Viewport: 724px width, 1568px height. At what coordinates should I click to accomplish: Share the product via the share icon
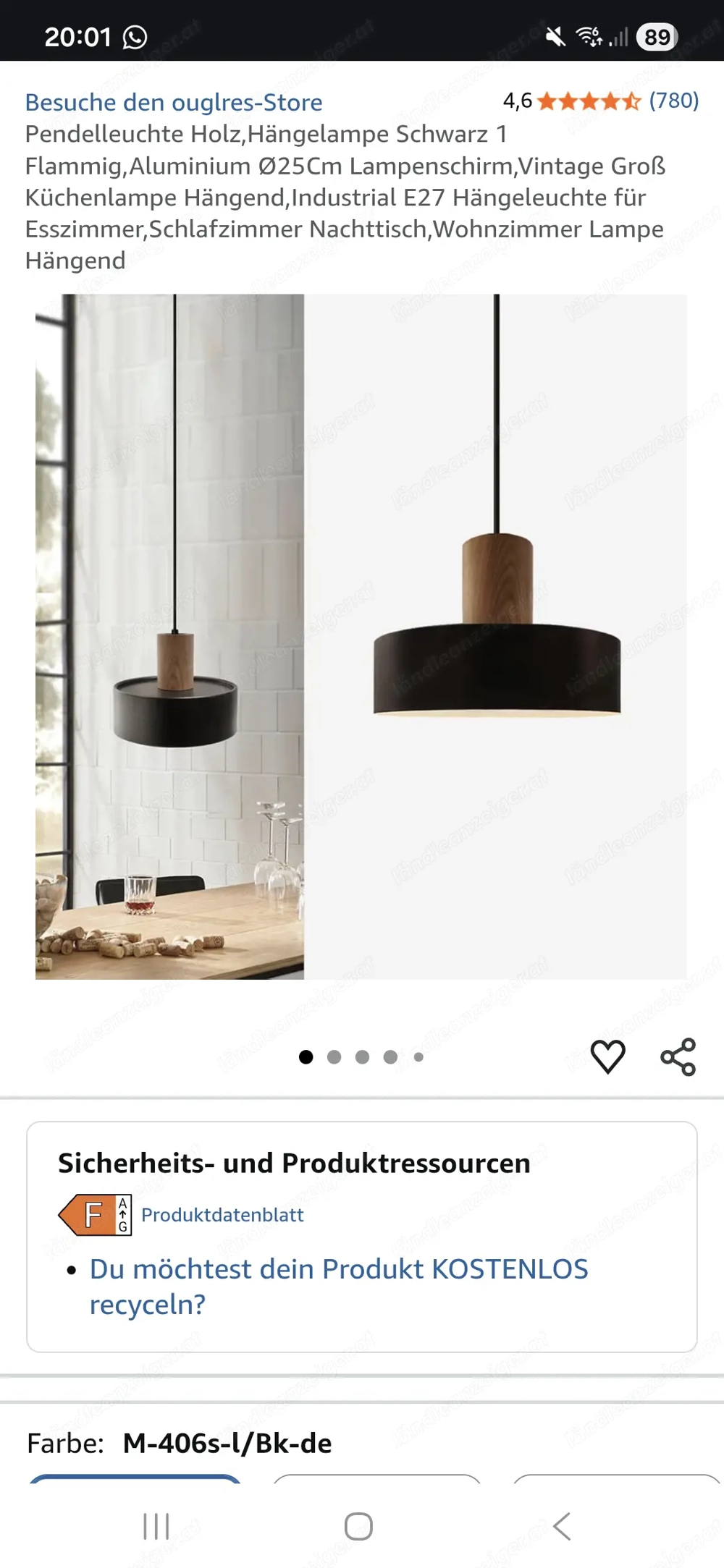(x=678, y=1056)
